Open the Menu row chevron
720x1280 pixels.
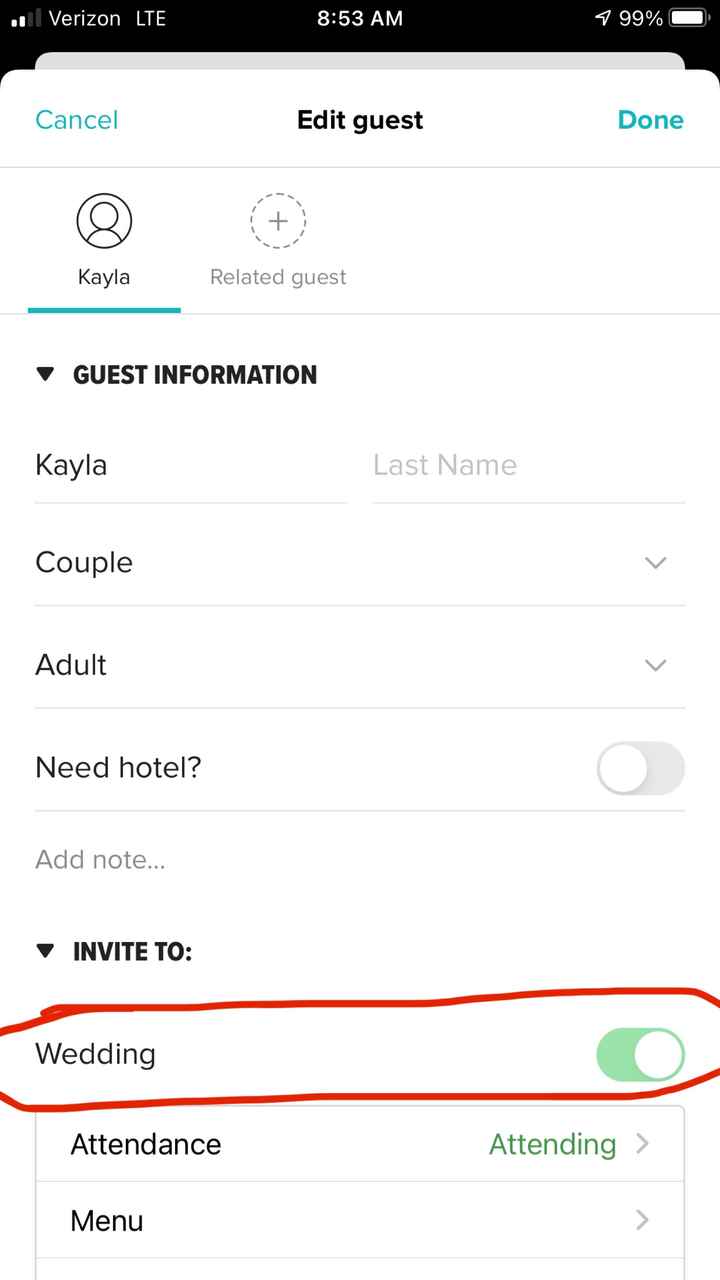coord(644,1220)
